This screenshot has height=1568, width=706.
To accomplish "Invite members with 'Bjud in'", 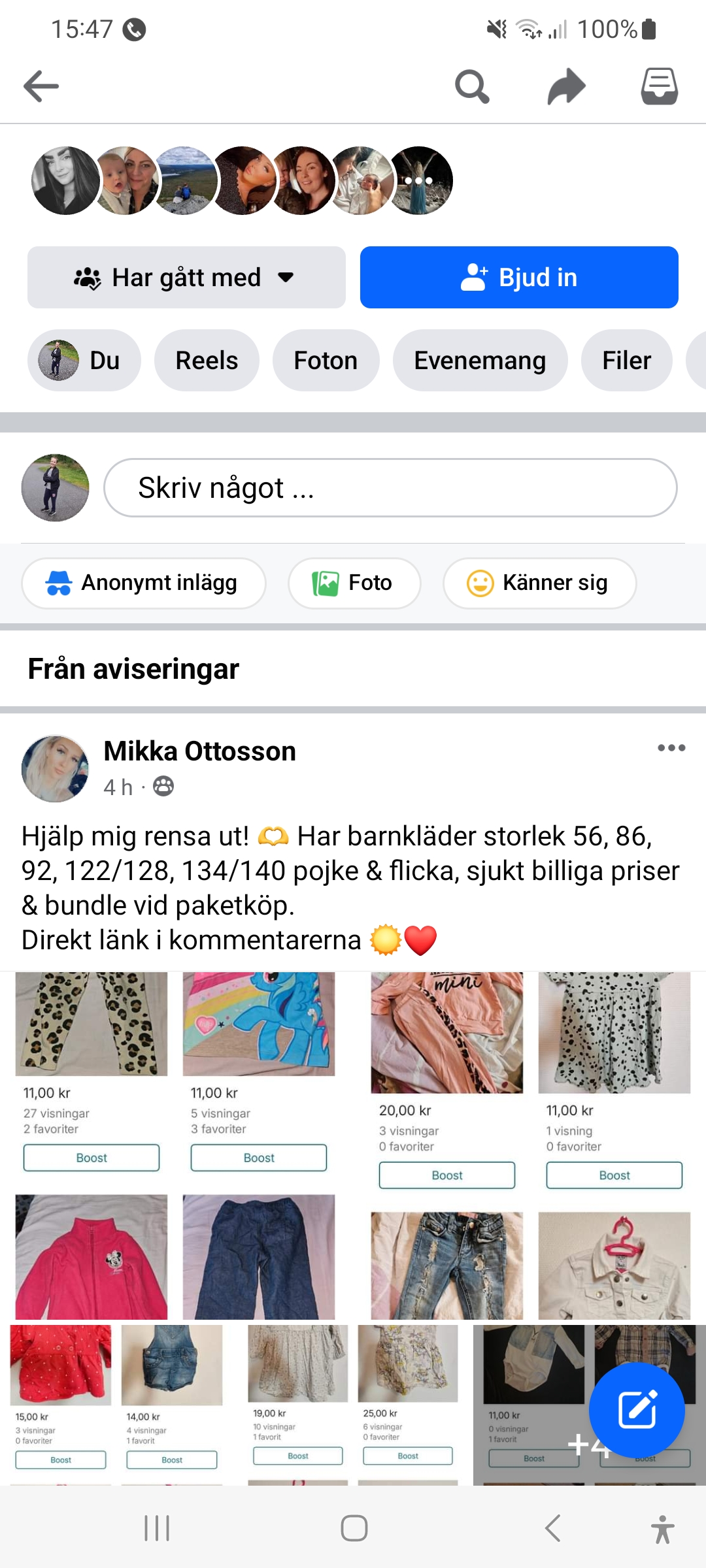I will 519,278.
